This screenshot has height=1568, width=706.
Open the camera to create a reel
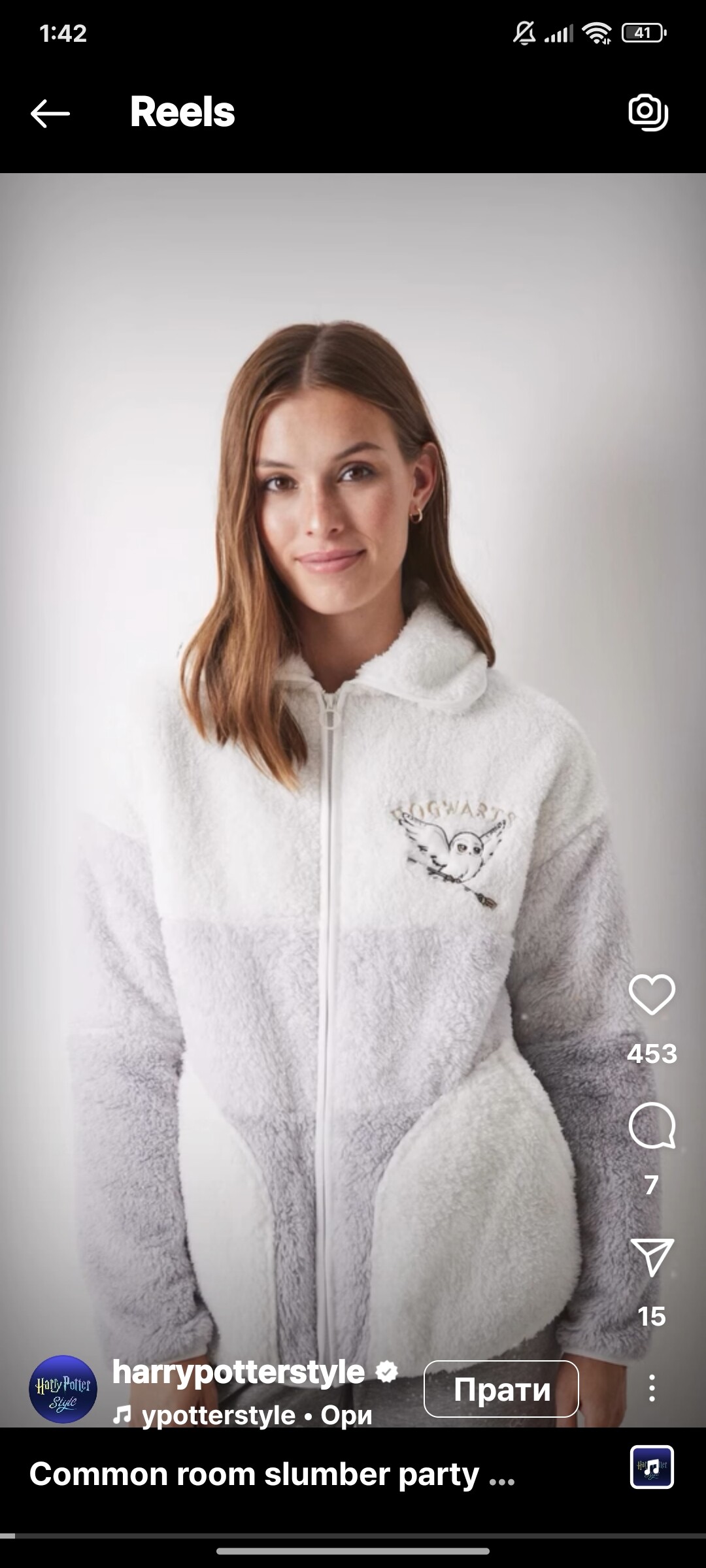[x=648, y=112]
